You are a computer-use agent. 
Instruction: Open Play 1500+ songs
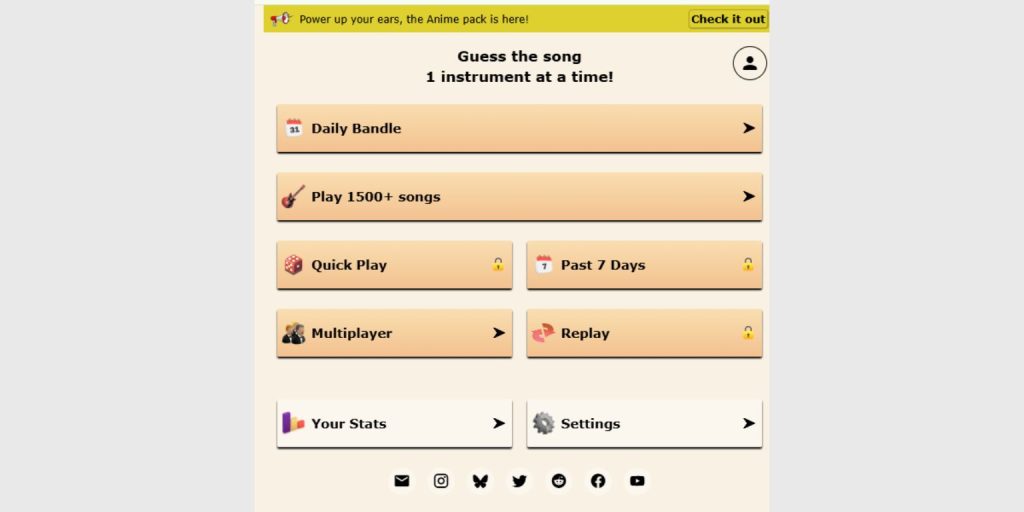click(x=519, y=196)
